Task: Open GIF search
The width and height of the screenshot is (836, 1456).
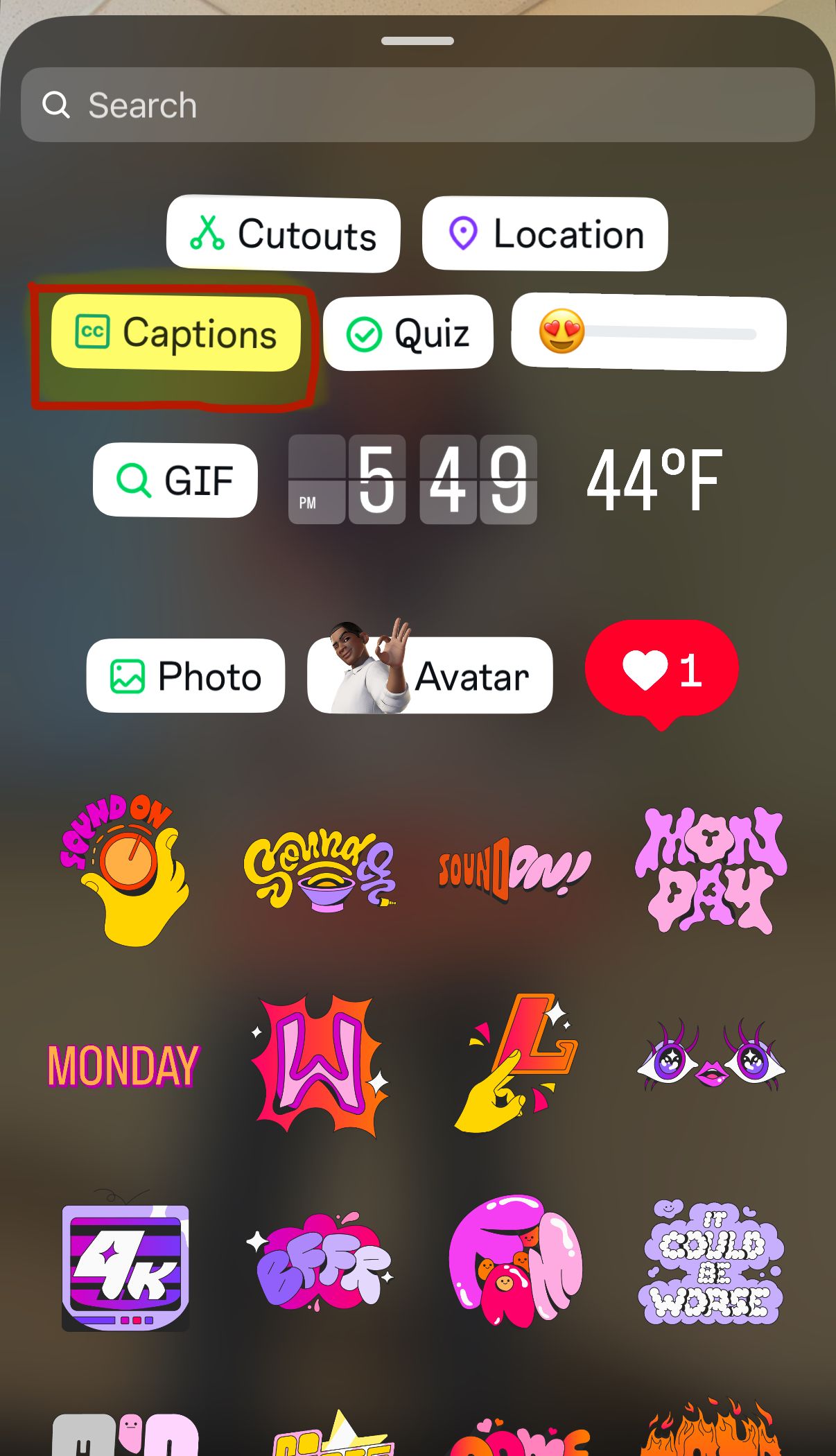Action: (x=175, y=480)
